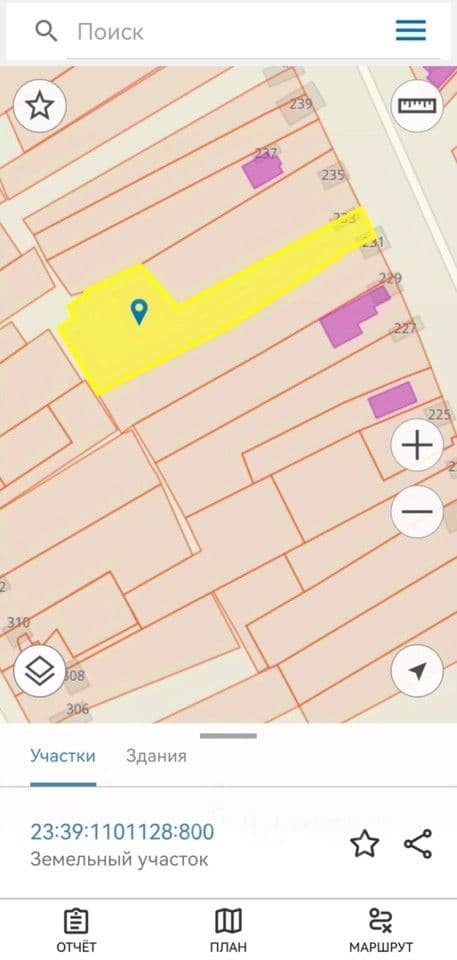Open the ПЛАН section
Image resolution: width=457 pixels, height=960 pixels.
pyautogui.click(x=228, y=931)
